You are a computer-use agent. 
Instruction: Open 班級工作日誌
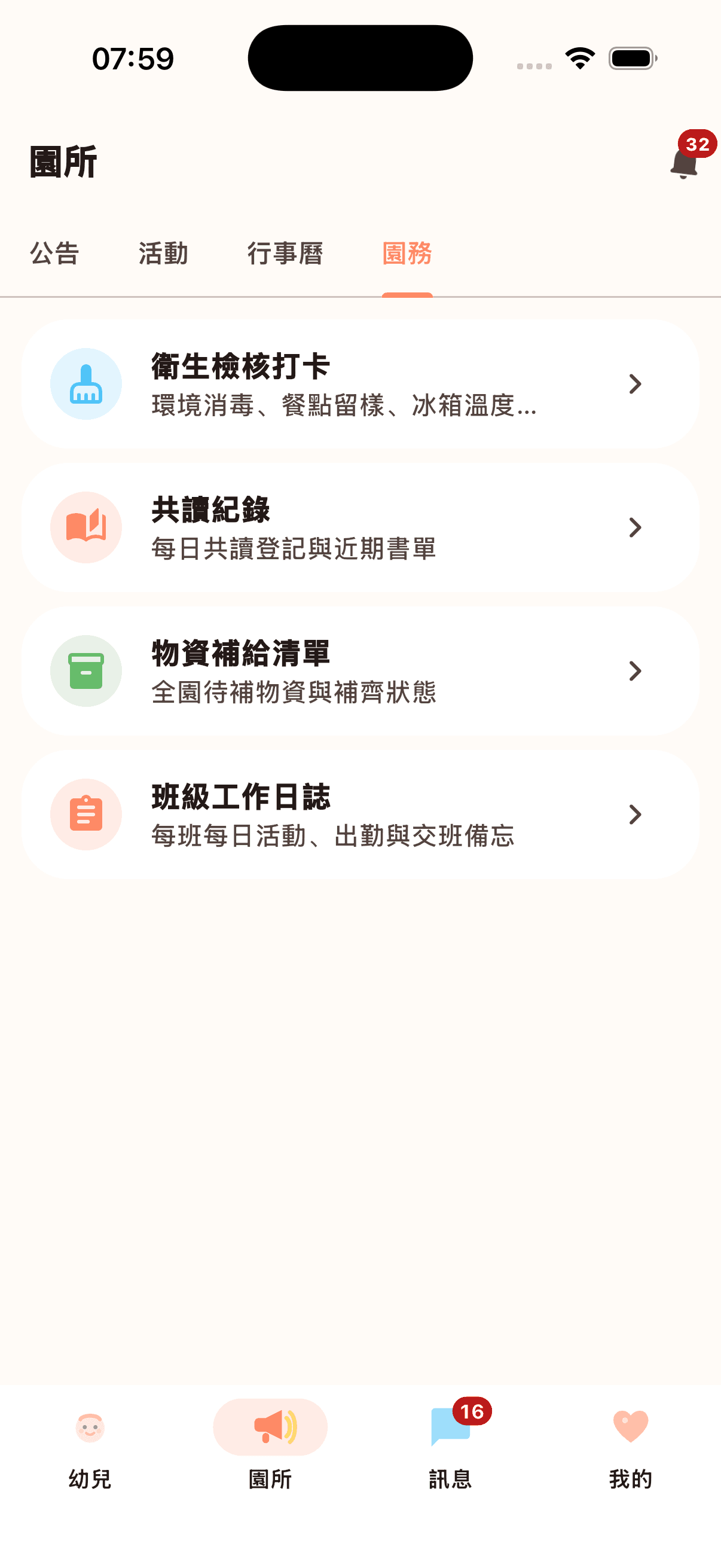(360, 814)
